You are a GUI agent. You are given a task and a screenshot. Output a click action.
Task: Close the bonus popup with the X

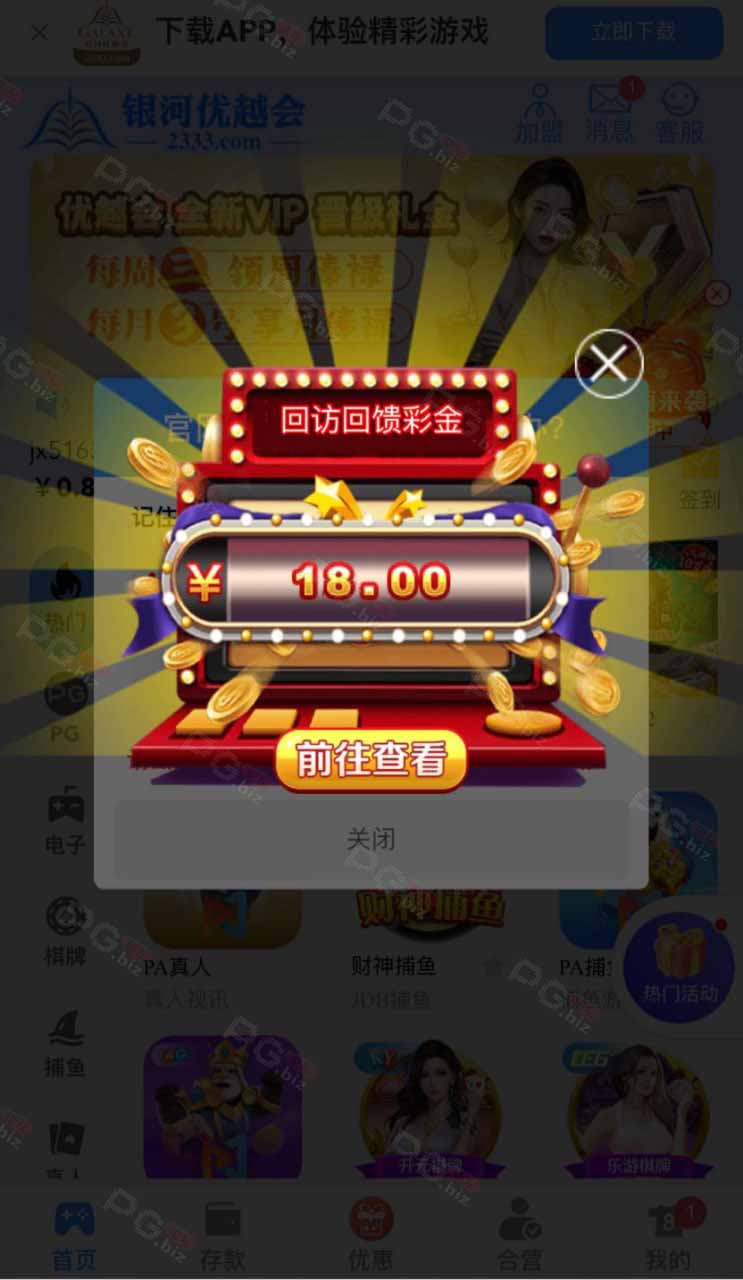click(609, 363)
